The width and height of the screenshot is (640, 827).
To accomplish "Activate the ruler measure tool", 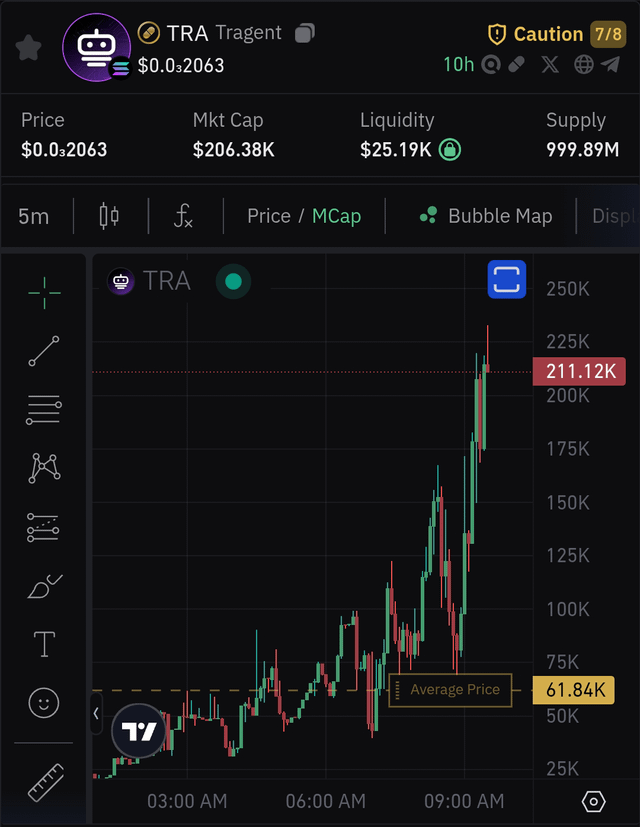I will (44, 782).
